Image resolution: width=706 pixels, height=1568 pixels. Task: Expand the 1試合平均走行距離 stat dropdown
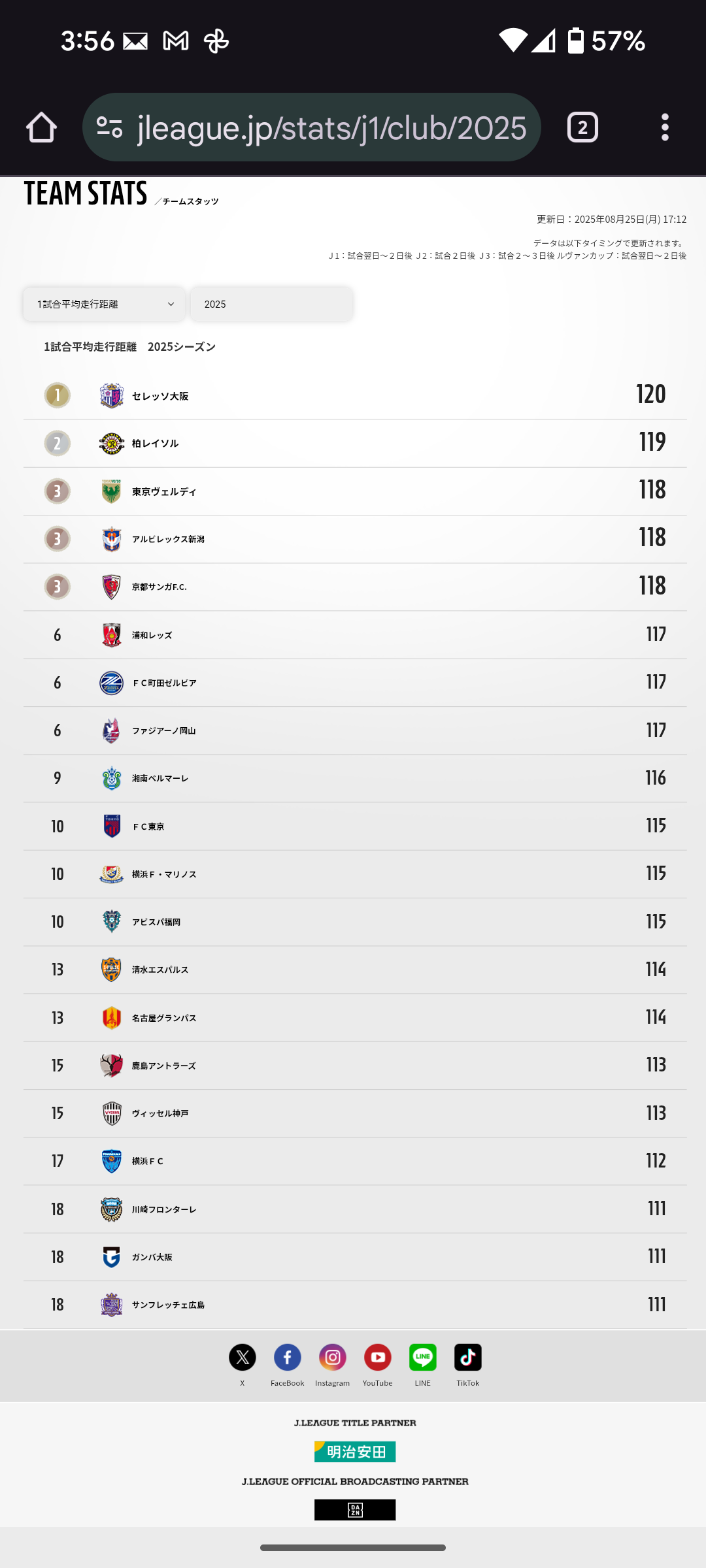click(x=105, y=304)
